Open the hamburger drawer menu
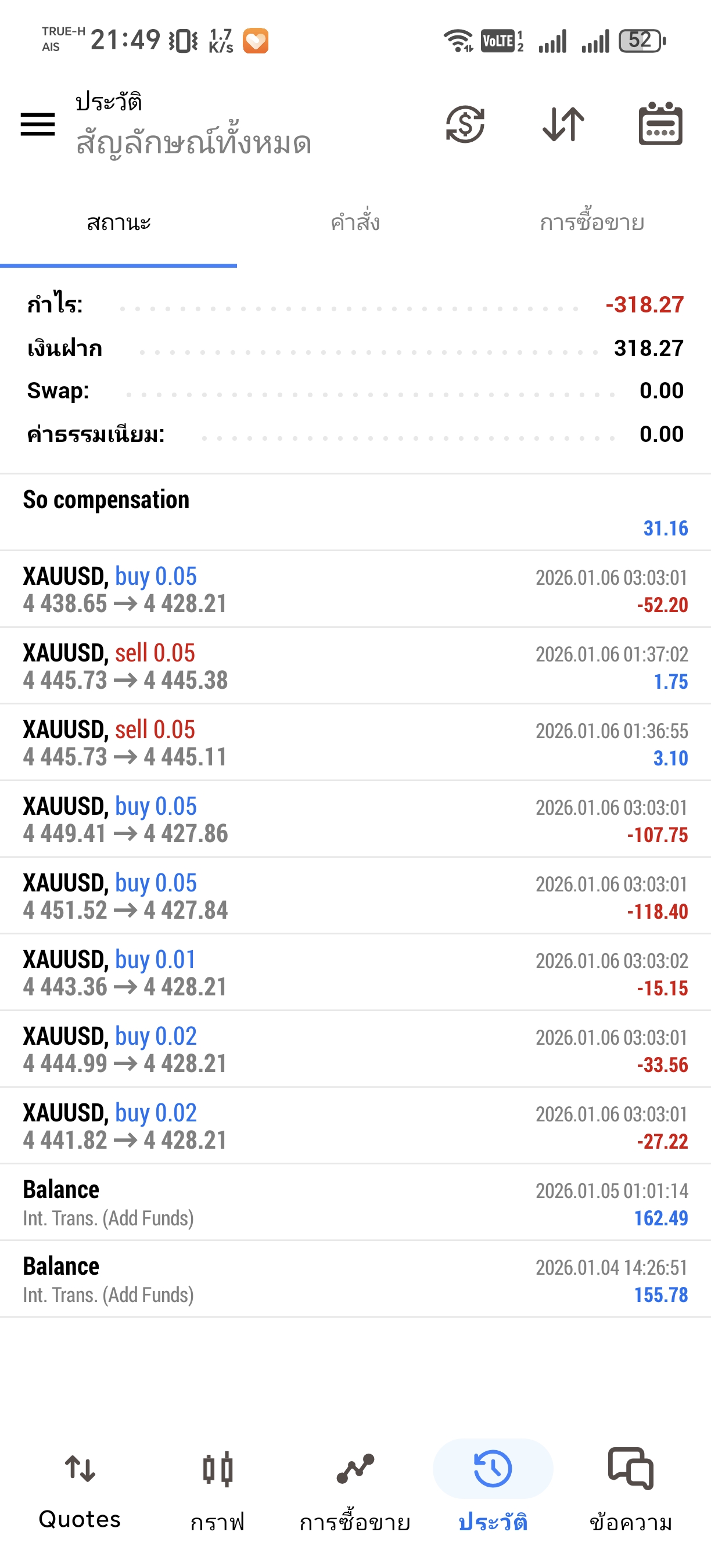This screenshot has height=1568, width=711. [x=38, y=125]
